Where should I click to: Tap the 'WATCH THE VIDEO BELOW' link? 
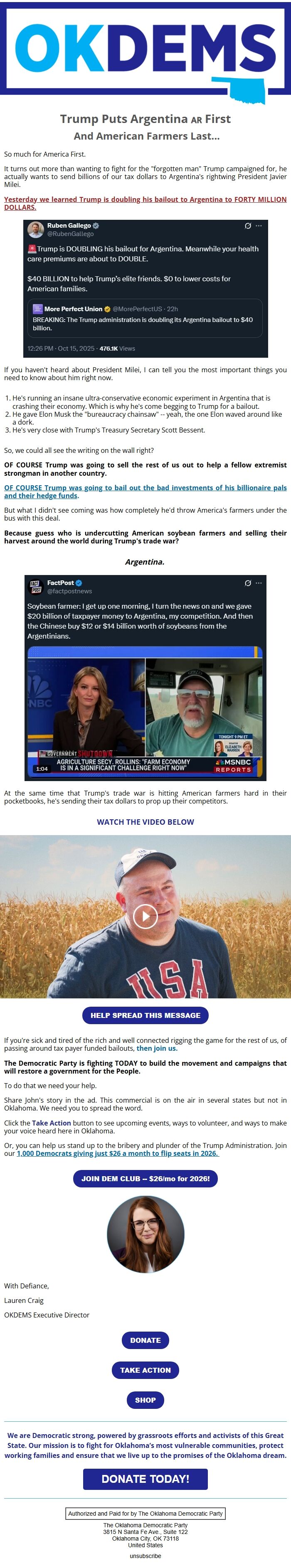point(145,822)
